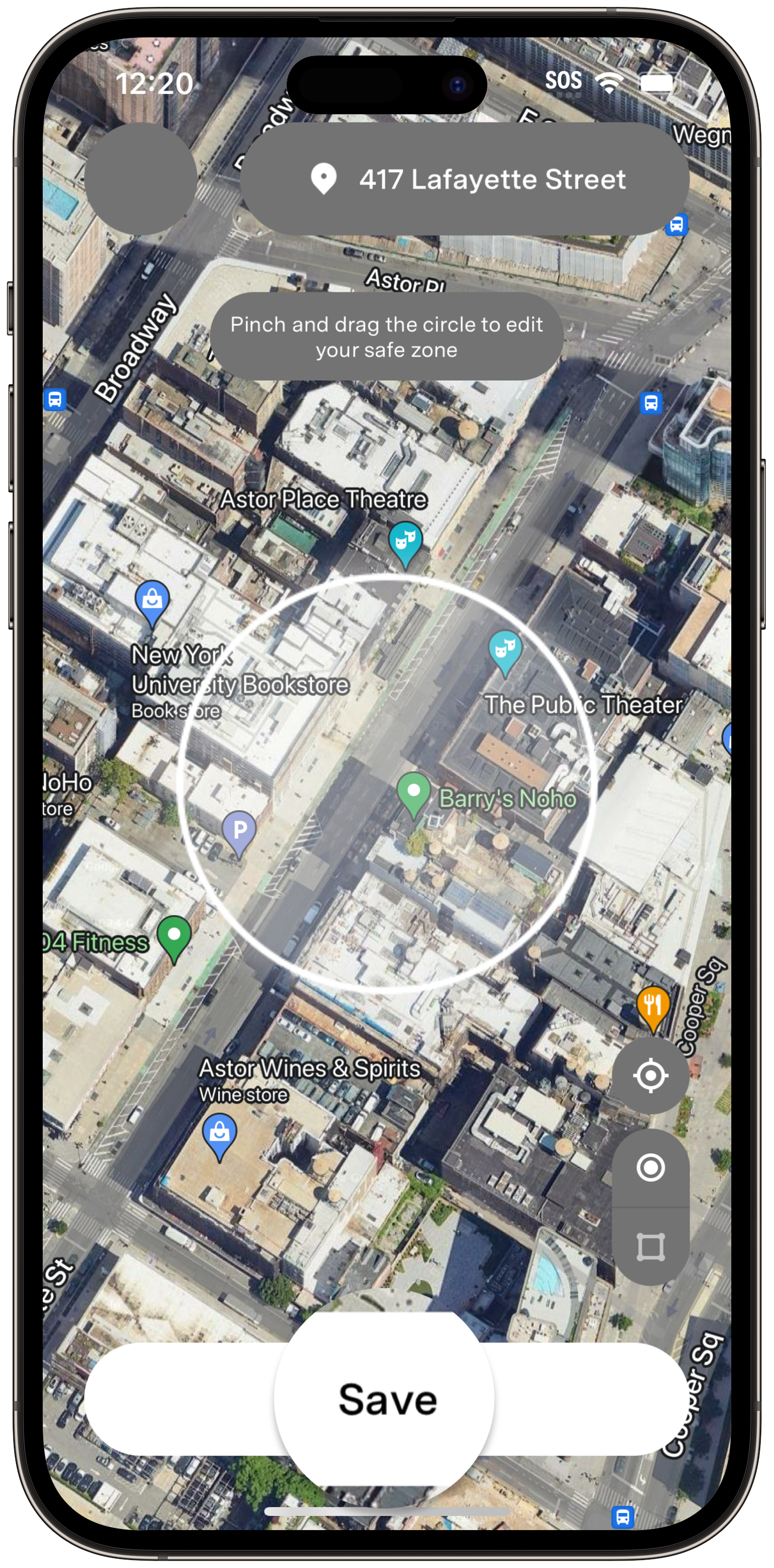Select the New York University Bookstore pin
Viewport: 774px width, 1568px height.
[152, 600]
